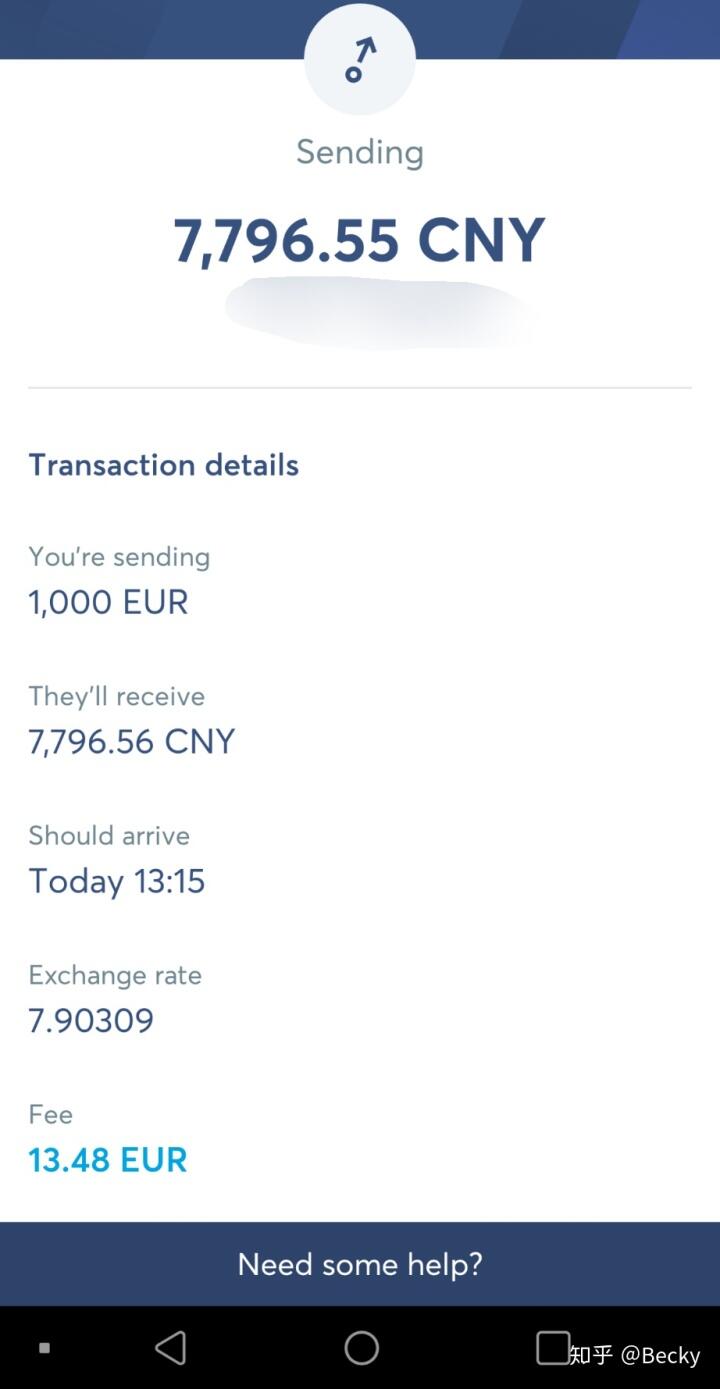Click the Fee label above the amount
This screenshot has height=1389, width=720.
(x=50, y=1114)
